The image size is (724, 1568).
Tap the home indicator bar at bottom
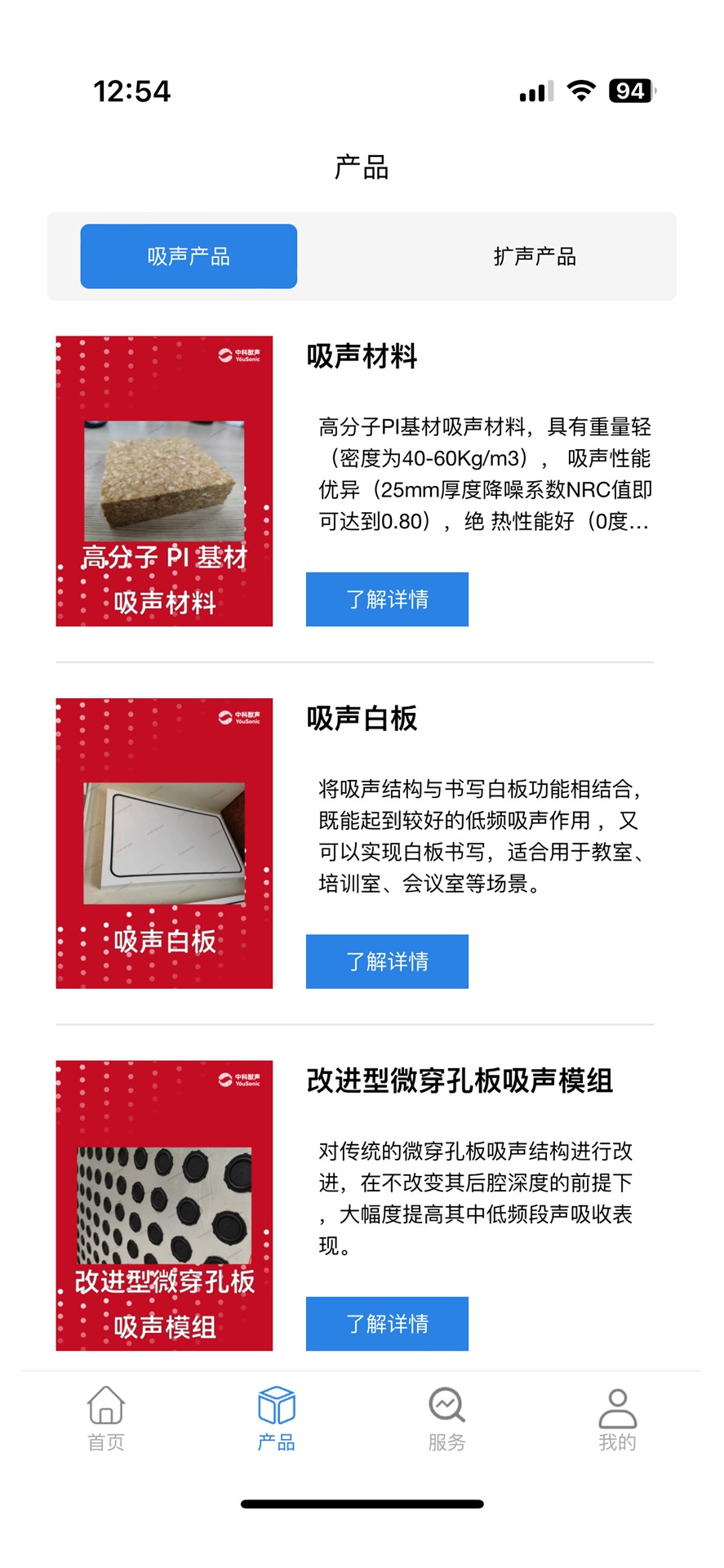pos(362,1502)
